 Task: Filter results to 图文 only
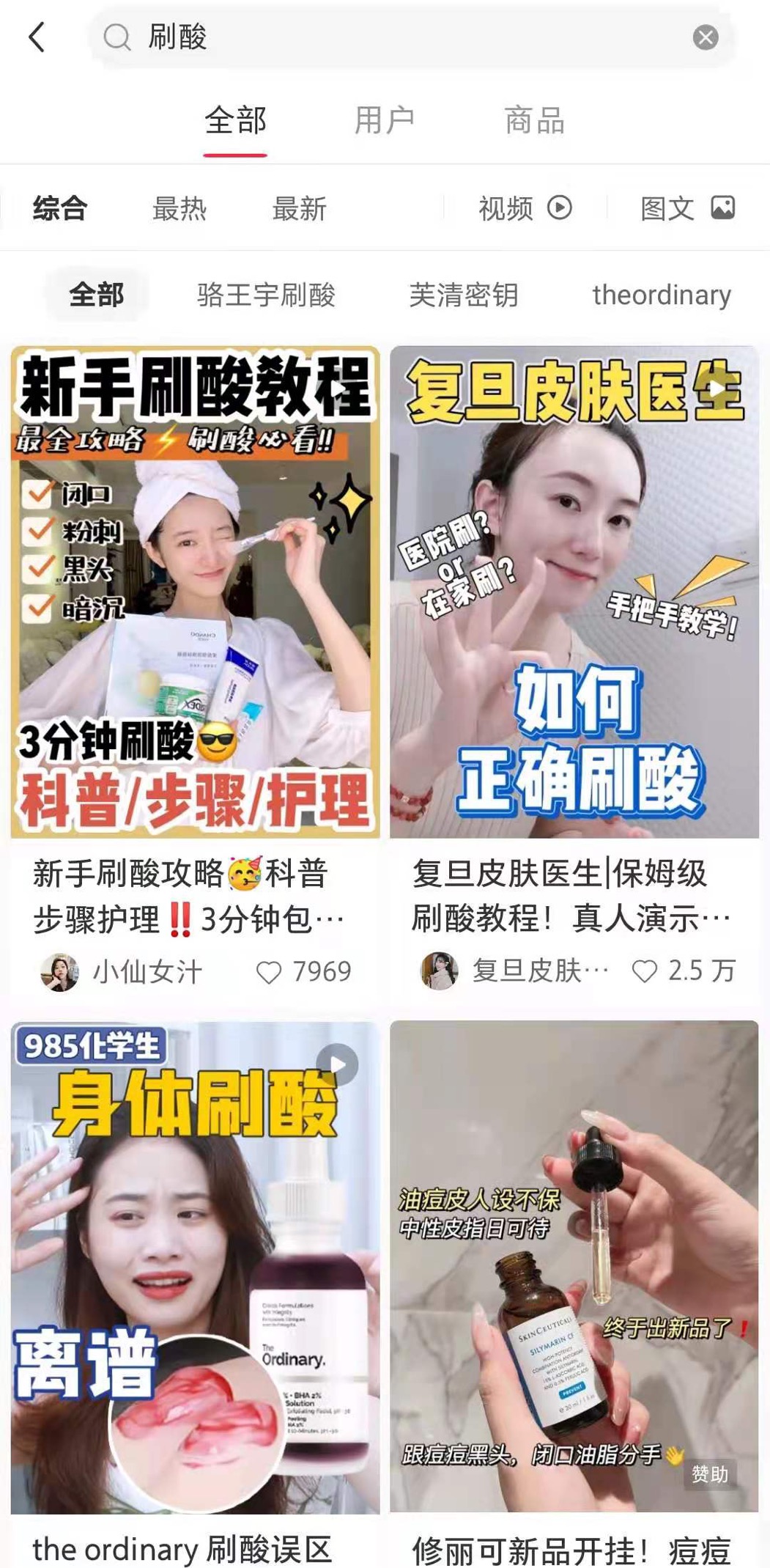tap(687, 209)
